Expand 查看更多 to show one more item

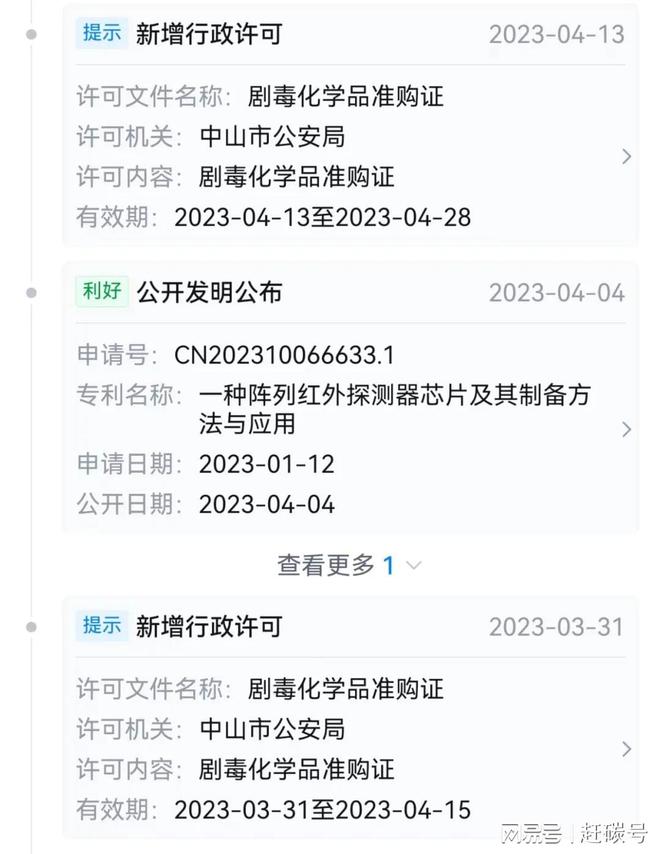pyautogui.click(x=349, y=565)
